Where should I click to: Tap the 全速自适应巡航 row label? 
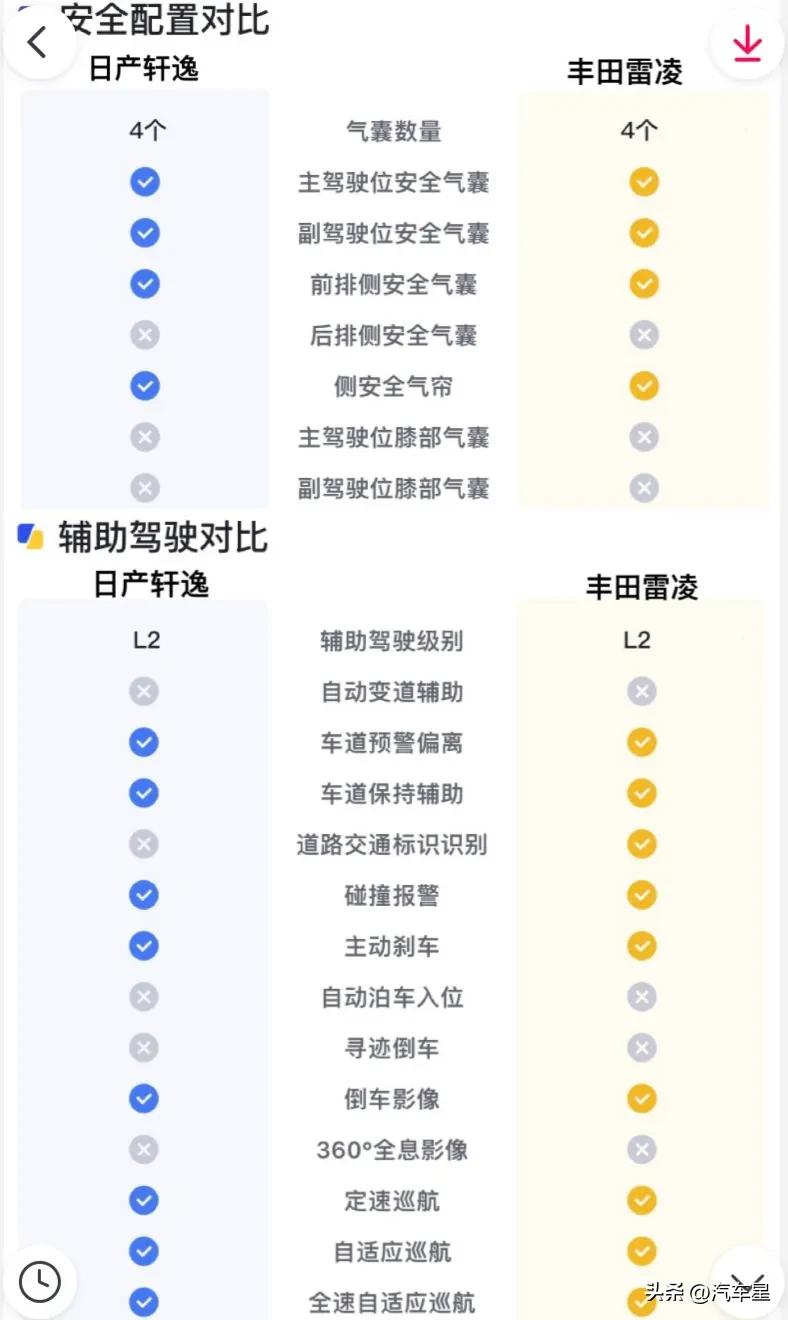[x=394, y=1303]
